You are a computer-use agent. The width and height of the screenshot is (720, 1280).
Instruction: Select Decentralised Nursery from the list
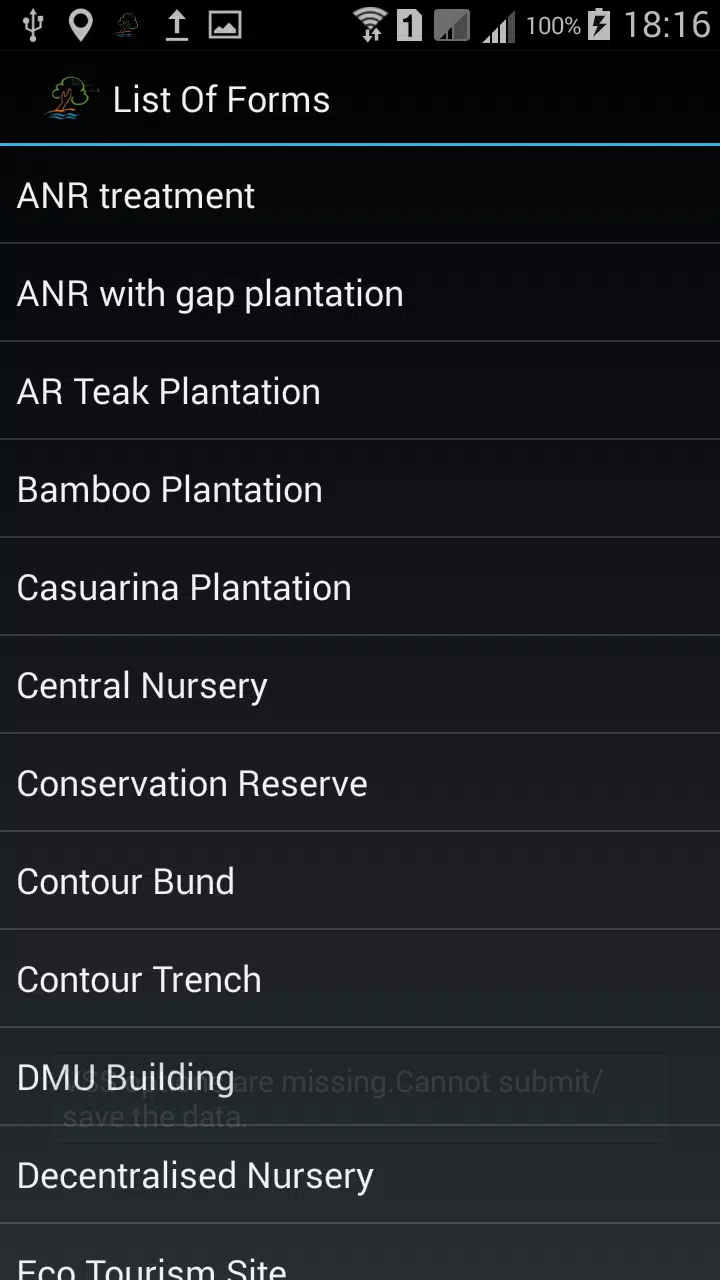click(360, 1175)
